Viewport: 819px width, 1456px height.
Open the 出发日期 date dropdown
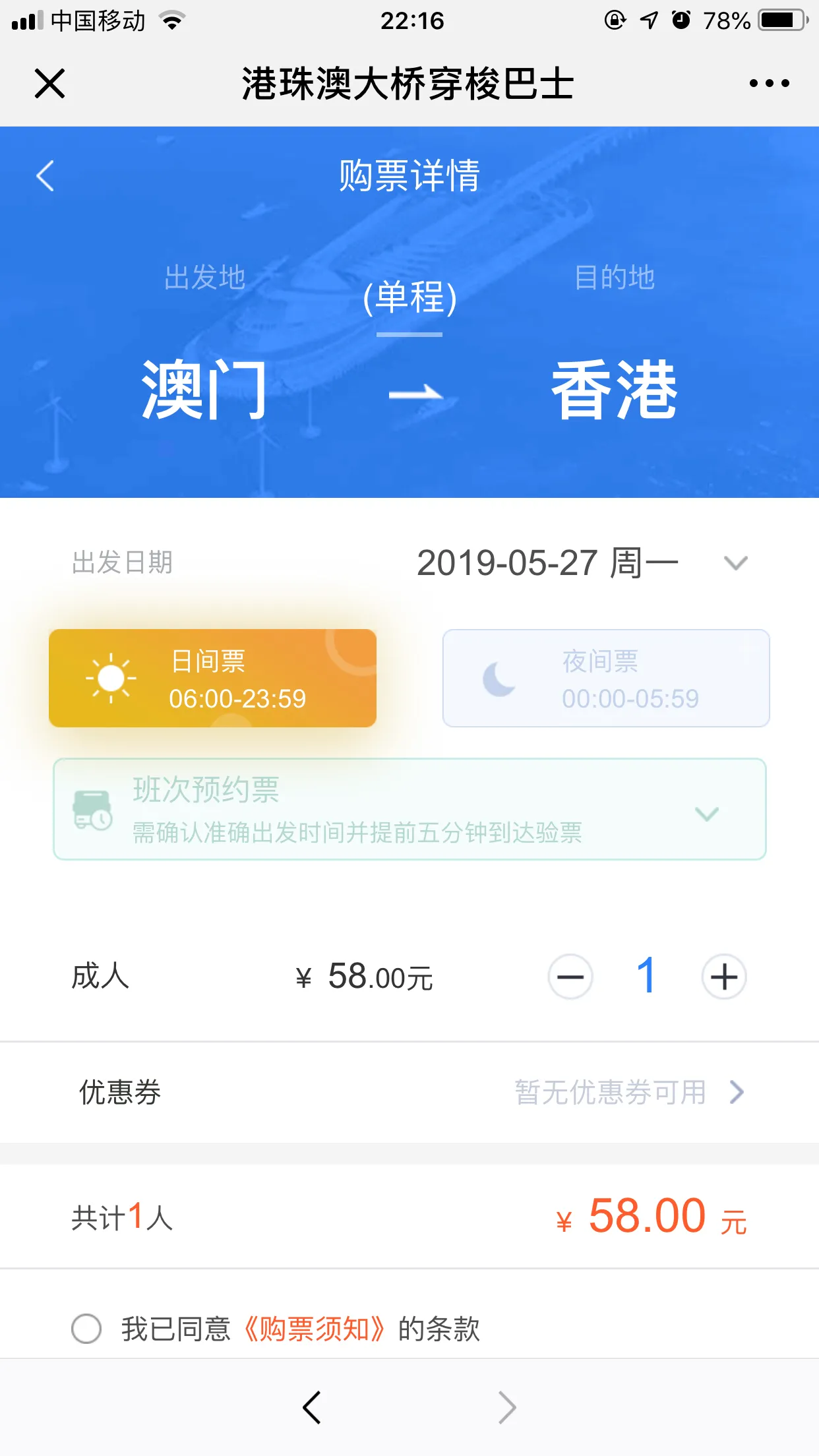[x=735, y=563]
